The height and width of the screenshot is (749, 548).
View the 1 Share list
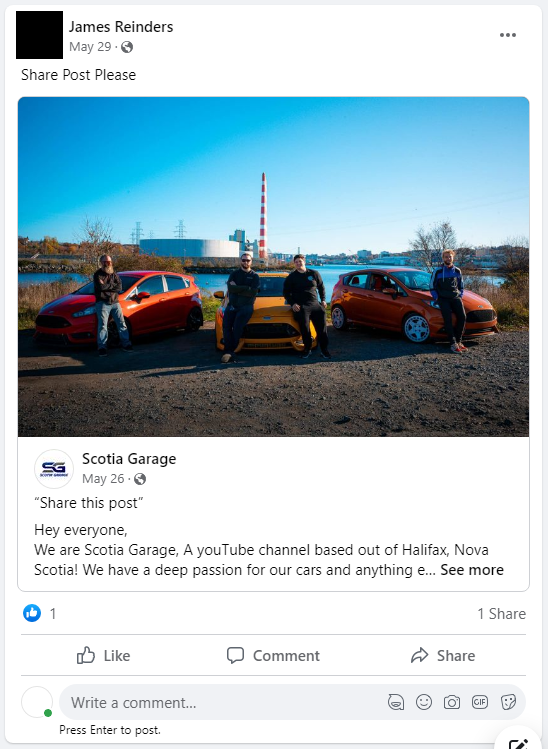coord(501,613)
